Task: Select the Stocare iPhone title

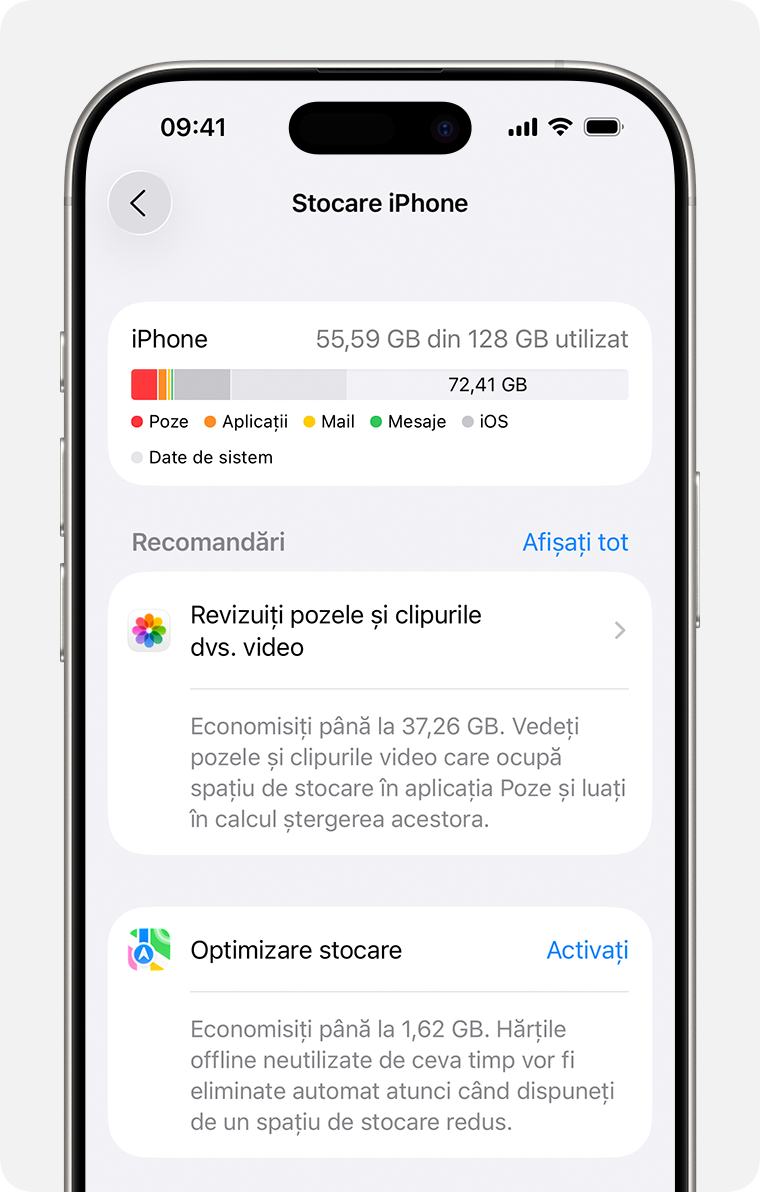Action: 380,203
